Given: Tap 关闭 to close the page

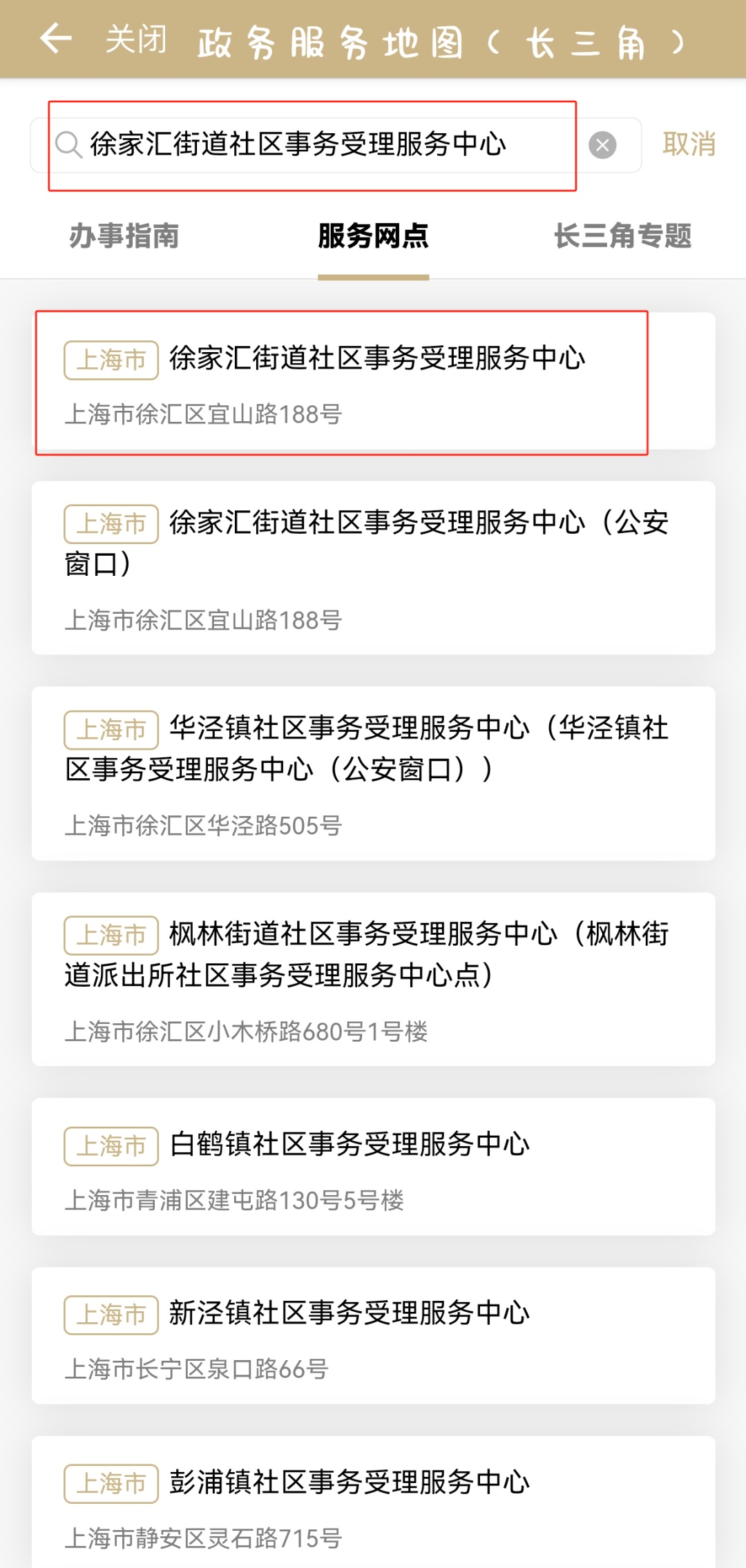Looking at the screenshot, I should click(136, 39).
